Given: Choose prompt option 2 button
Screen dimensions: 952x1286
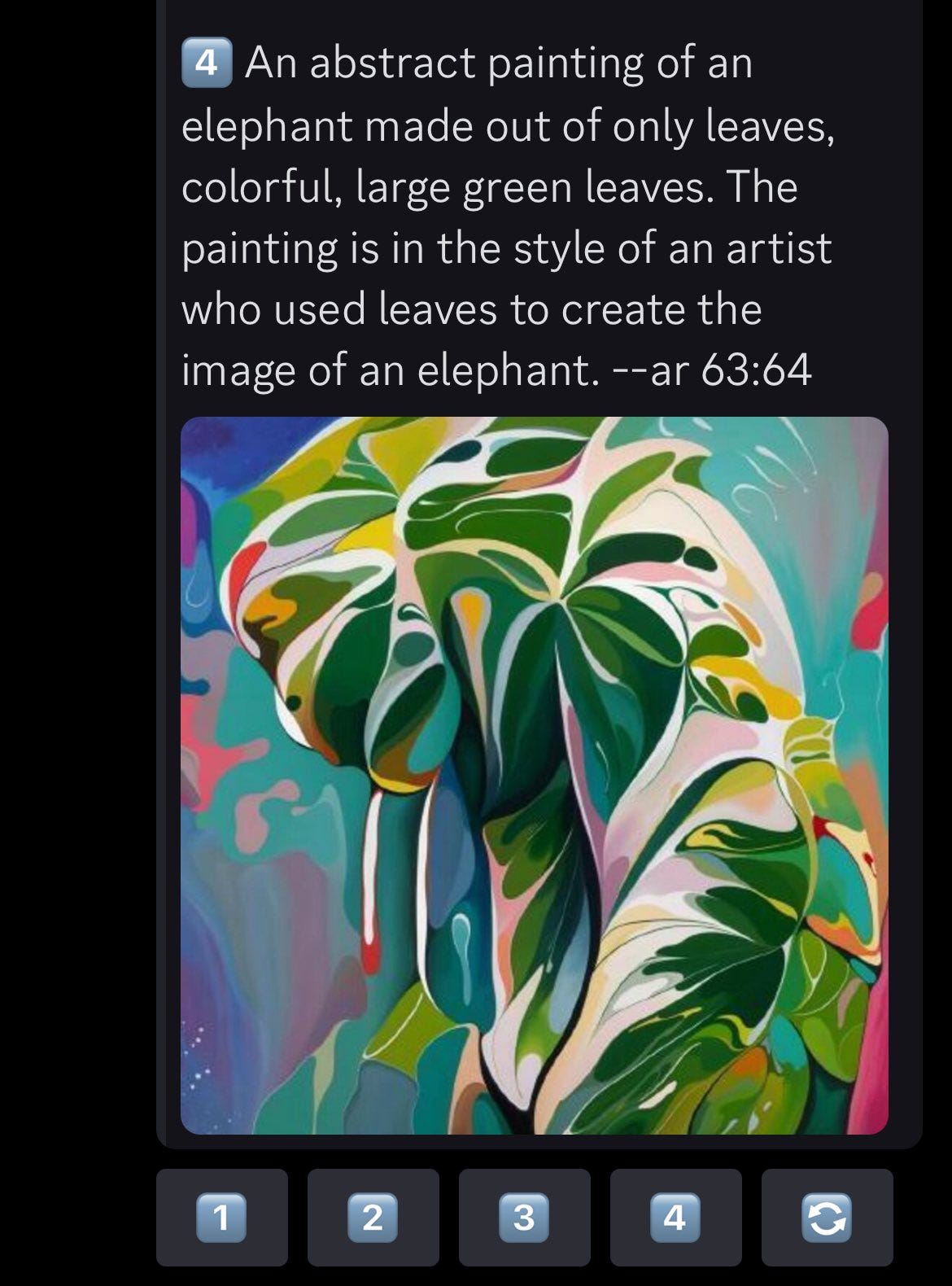Looking at the screenshot, I should pyautogui.click(x=373, y=1218).
